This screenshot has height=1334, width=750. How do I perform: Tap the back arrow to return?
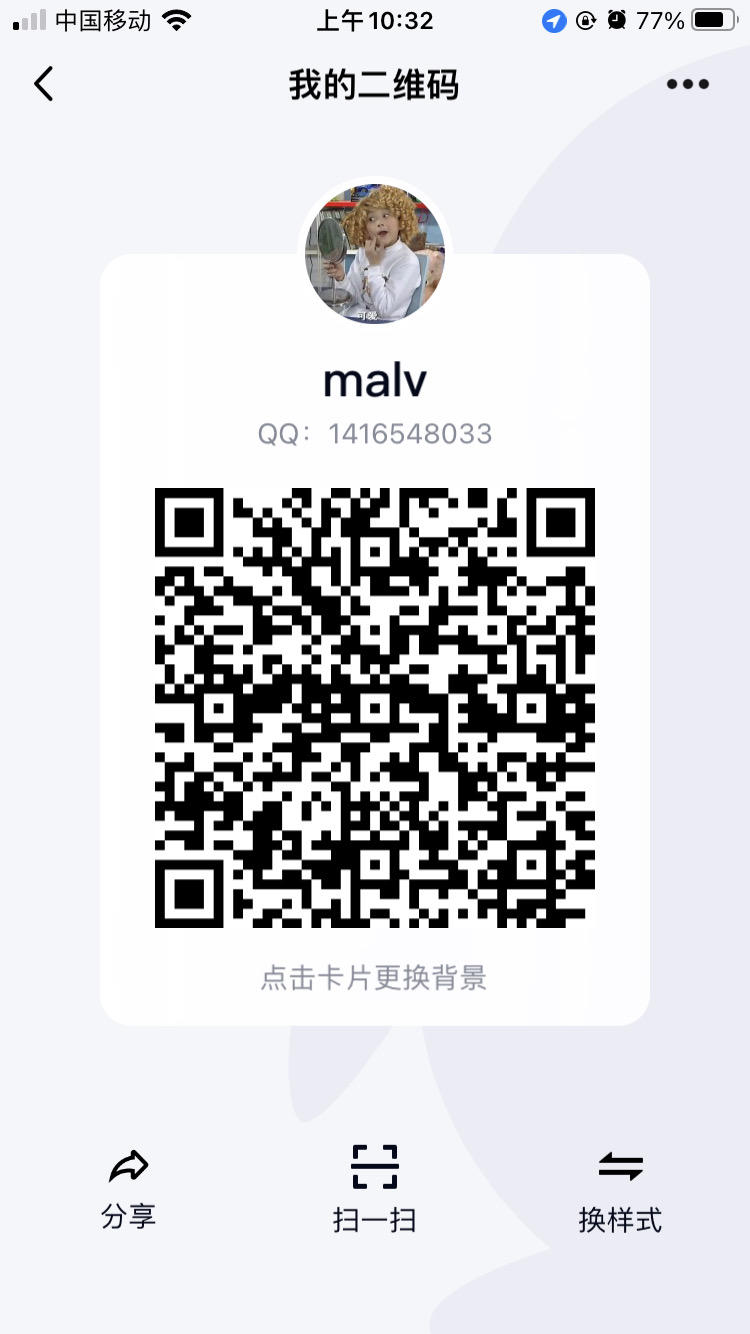pos(43,84)
